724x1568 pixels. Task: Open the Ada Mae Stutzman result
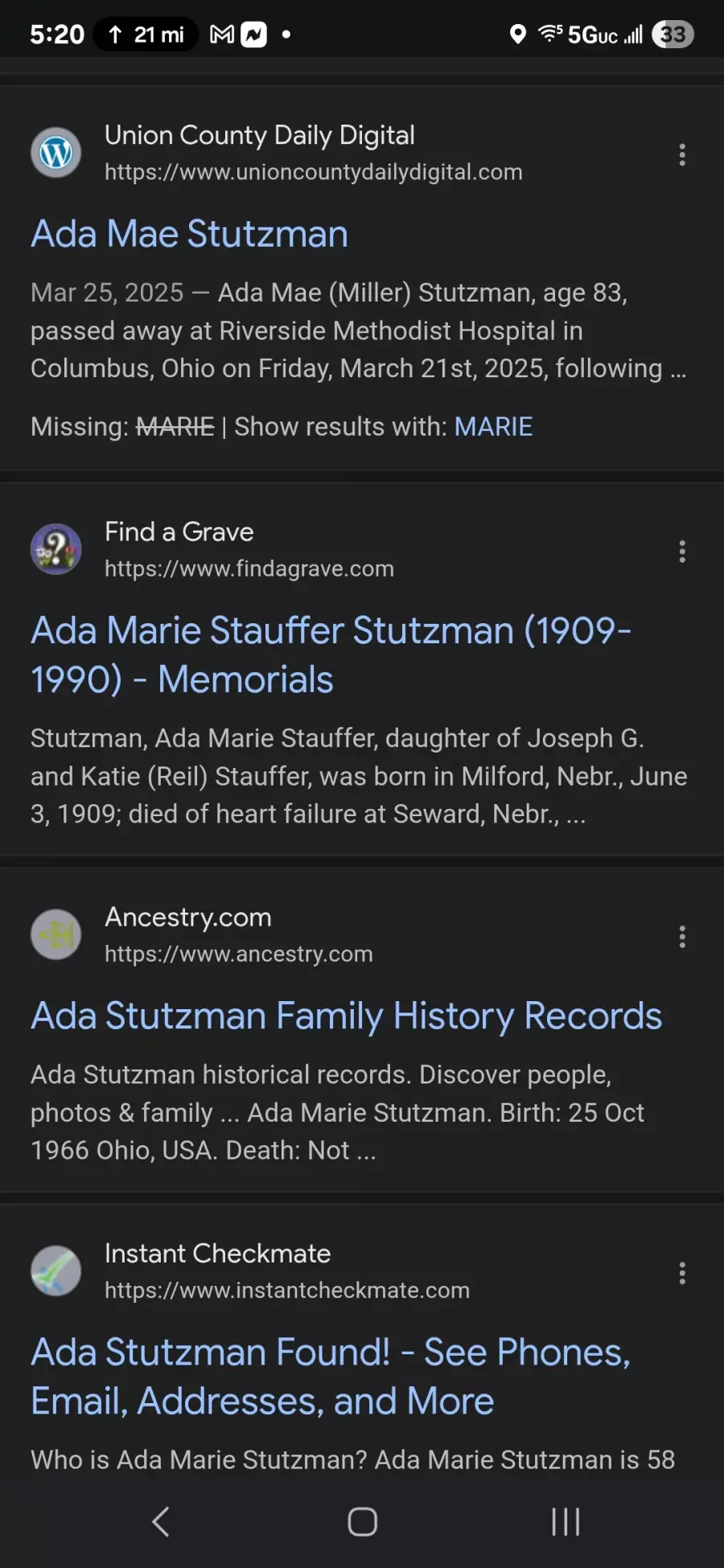point(189,234)
